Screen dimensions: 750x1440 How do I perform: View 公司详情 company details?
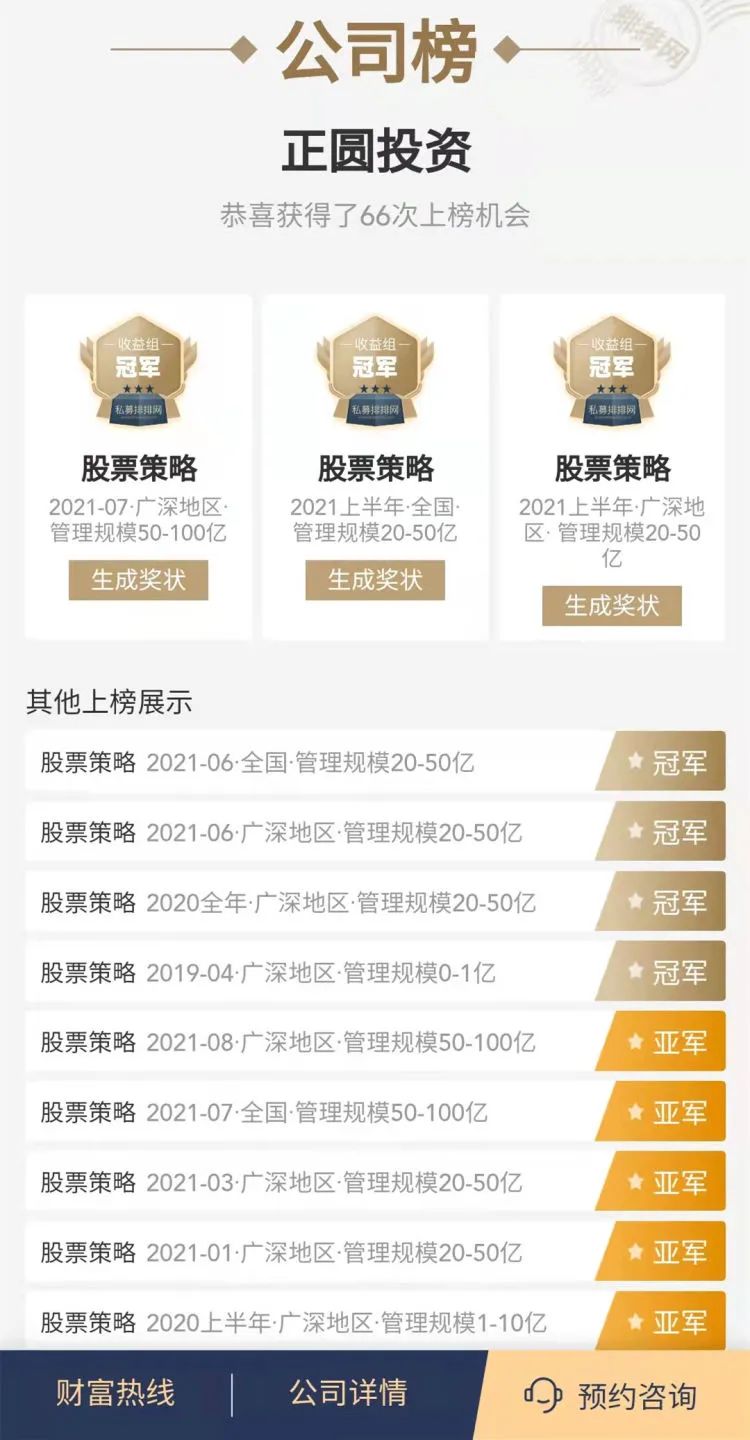pyautogui.click(x=348, y=1393)
